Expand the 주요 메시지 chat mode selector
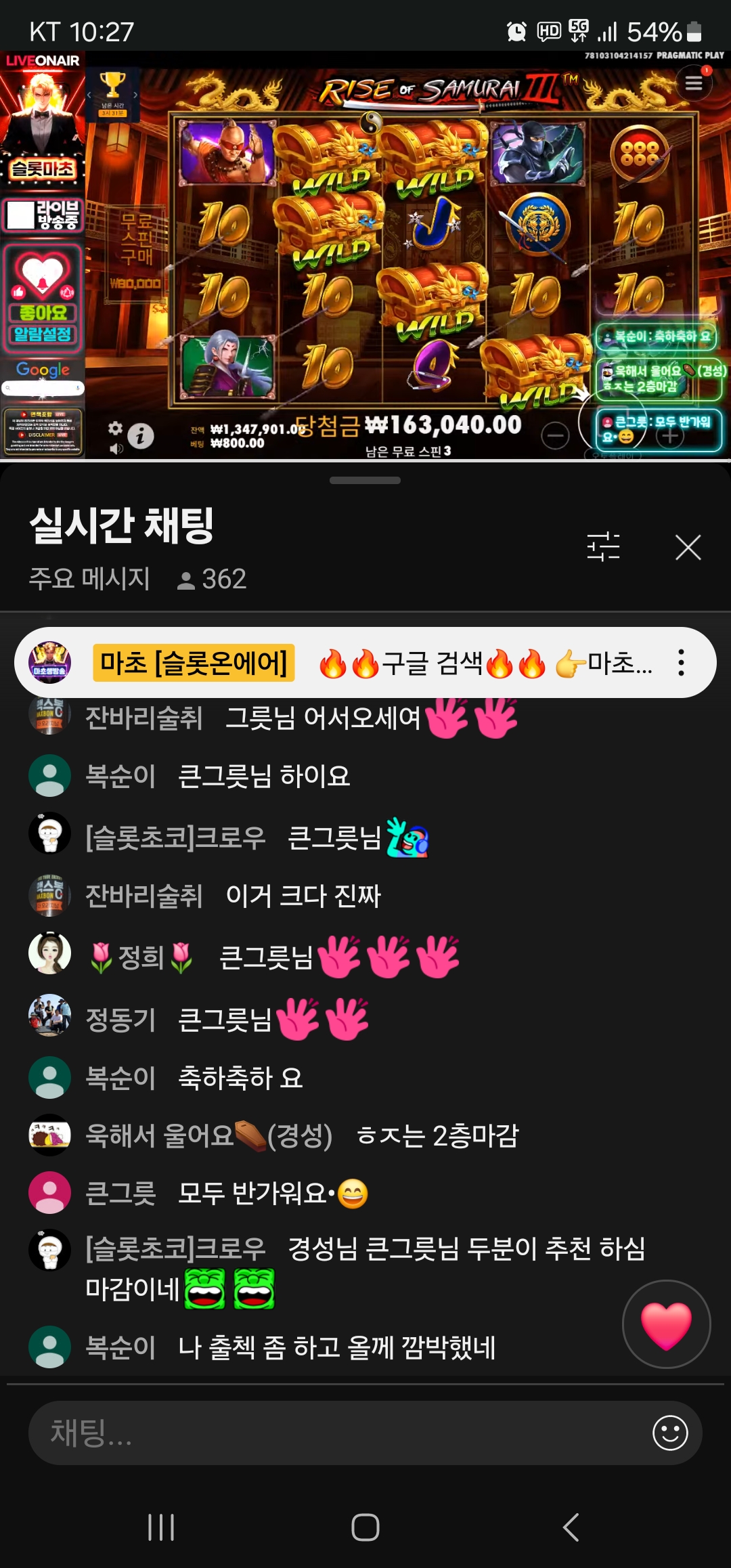The image size is (731, 1568). [x=89, y=579]
